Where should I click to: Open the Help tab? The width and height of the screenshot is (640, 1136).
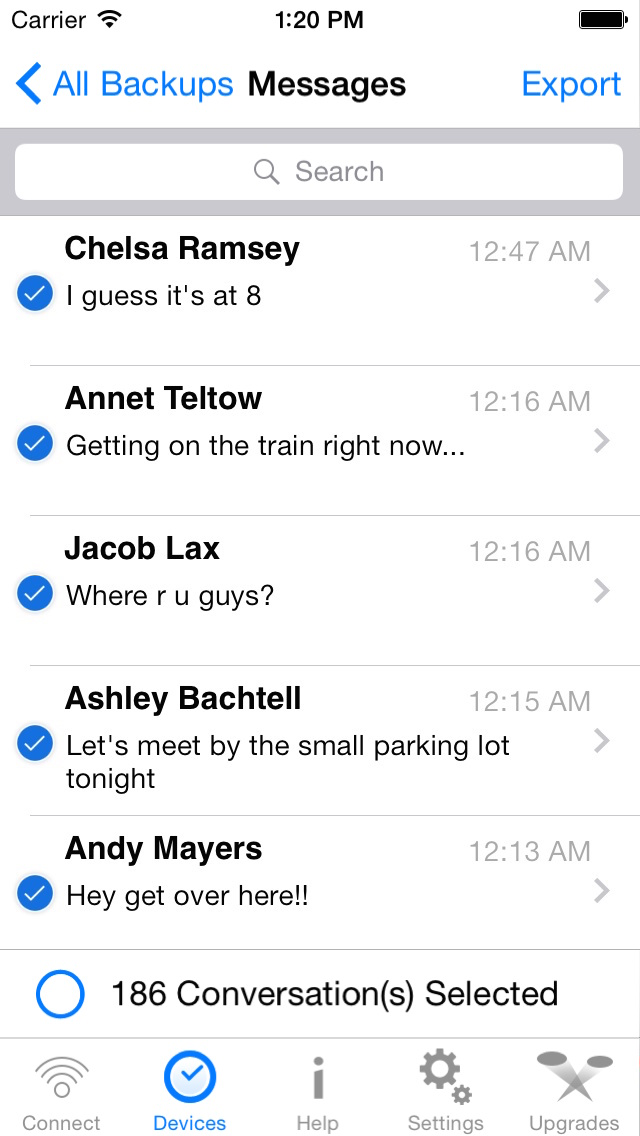click(318, 1092)
